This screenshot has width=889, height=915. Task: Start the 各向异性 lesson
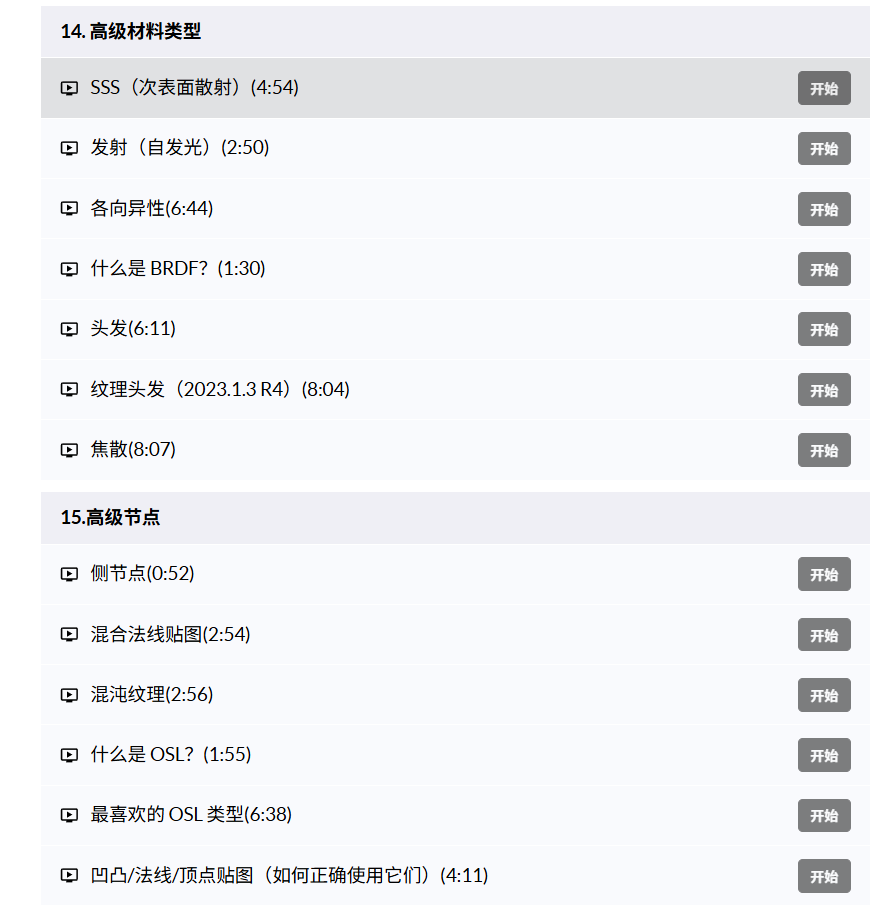click(x=824, y=209)
